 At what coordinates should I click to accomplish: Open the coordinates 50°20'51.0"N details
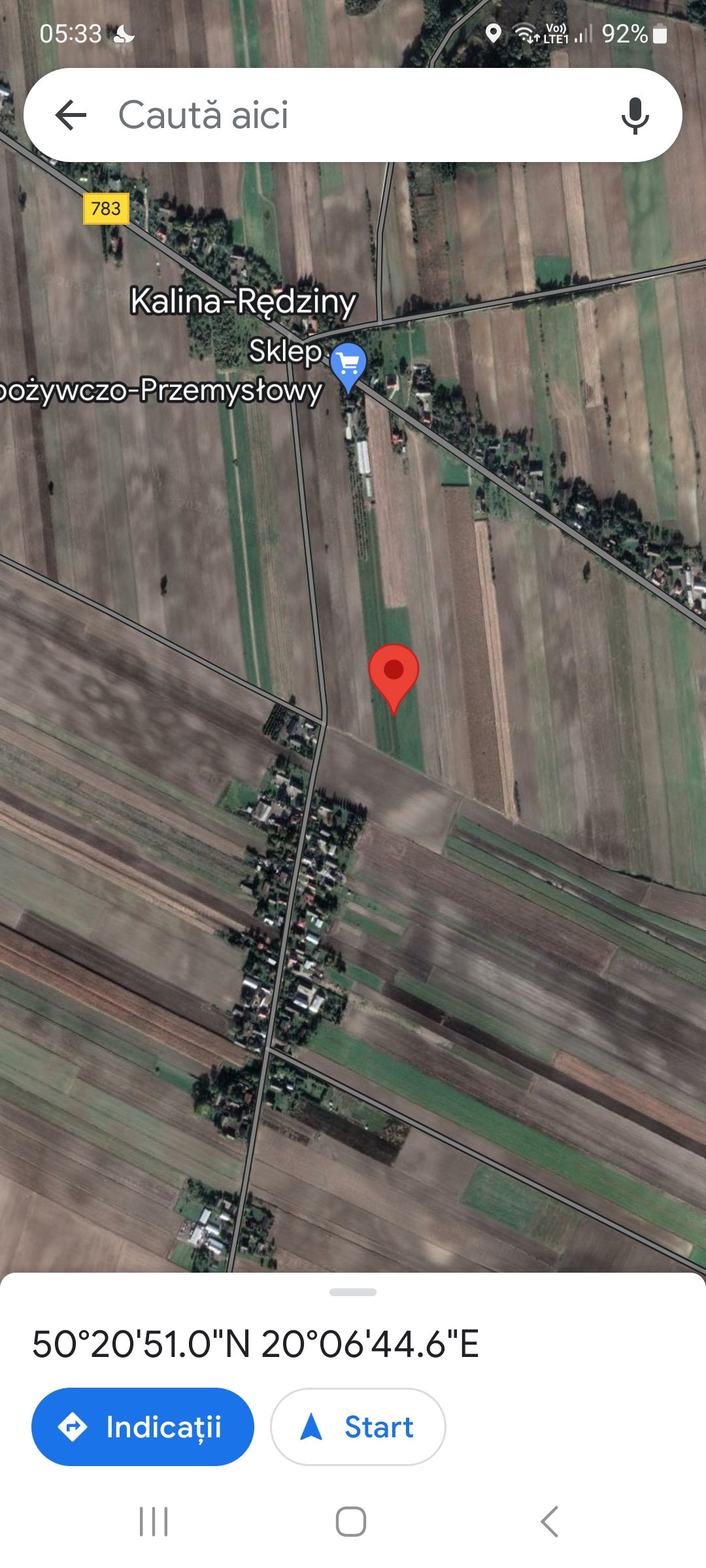pyautogui.click(x=256, y=1345)
